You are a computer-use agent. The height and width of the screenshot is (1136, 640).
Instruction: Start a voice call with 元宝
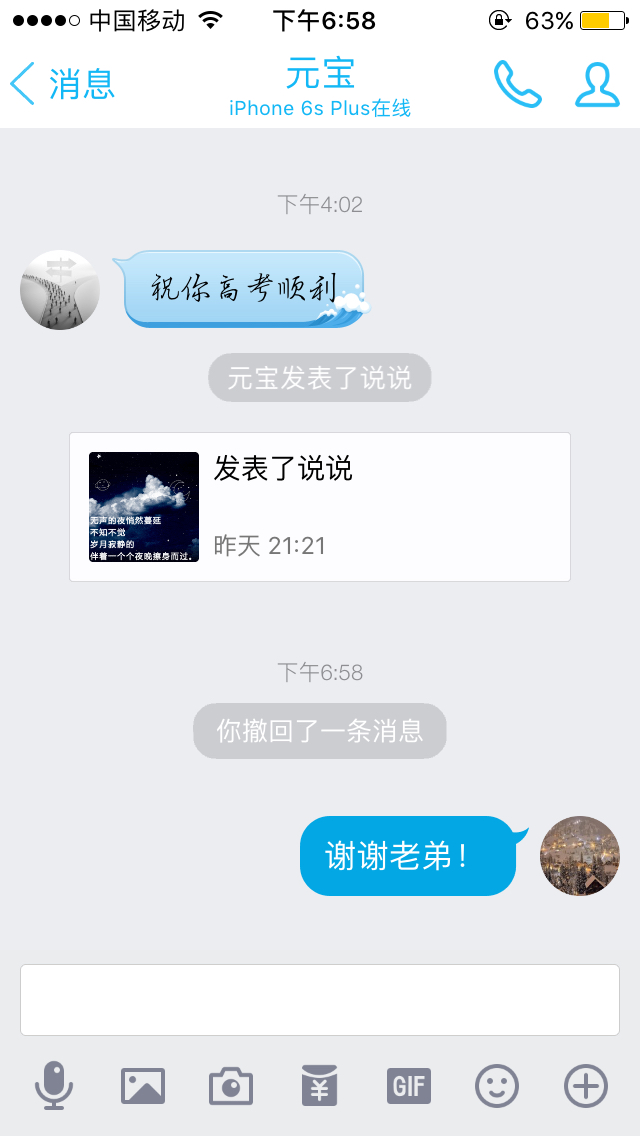[x=518, y=84]
